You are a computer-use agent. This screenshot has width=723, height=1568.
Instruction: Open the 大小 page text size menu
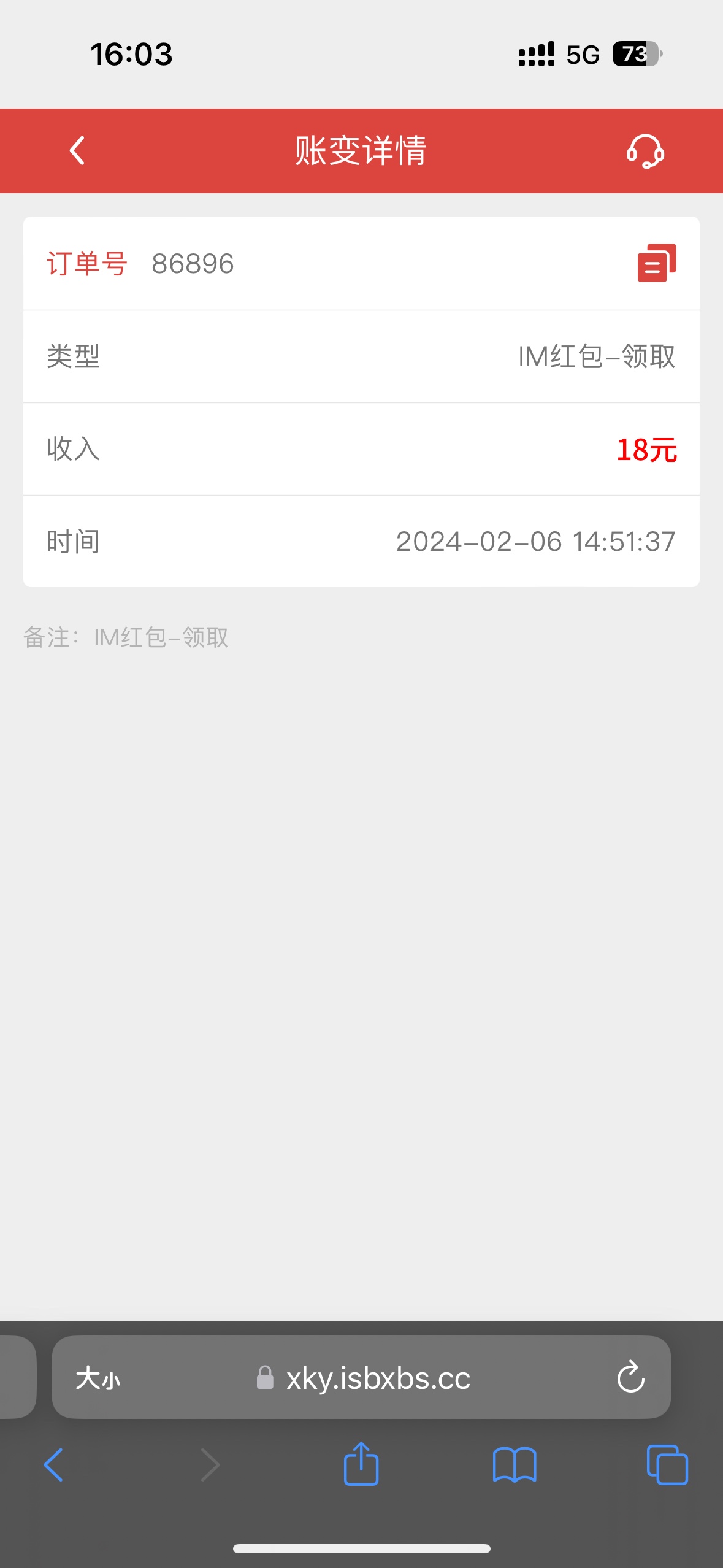click(98, 1378)
